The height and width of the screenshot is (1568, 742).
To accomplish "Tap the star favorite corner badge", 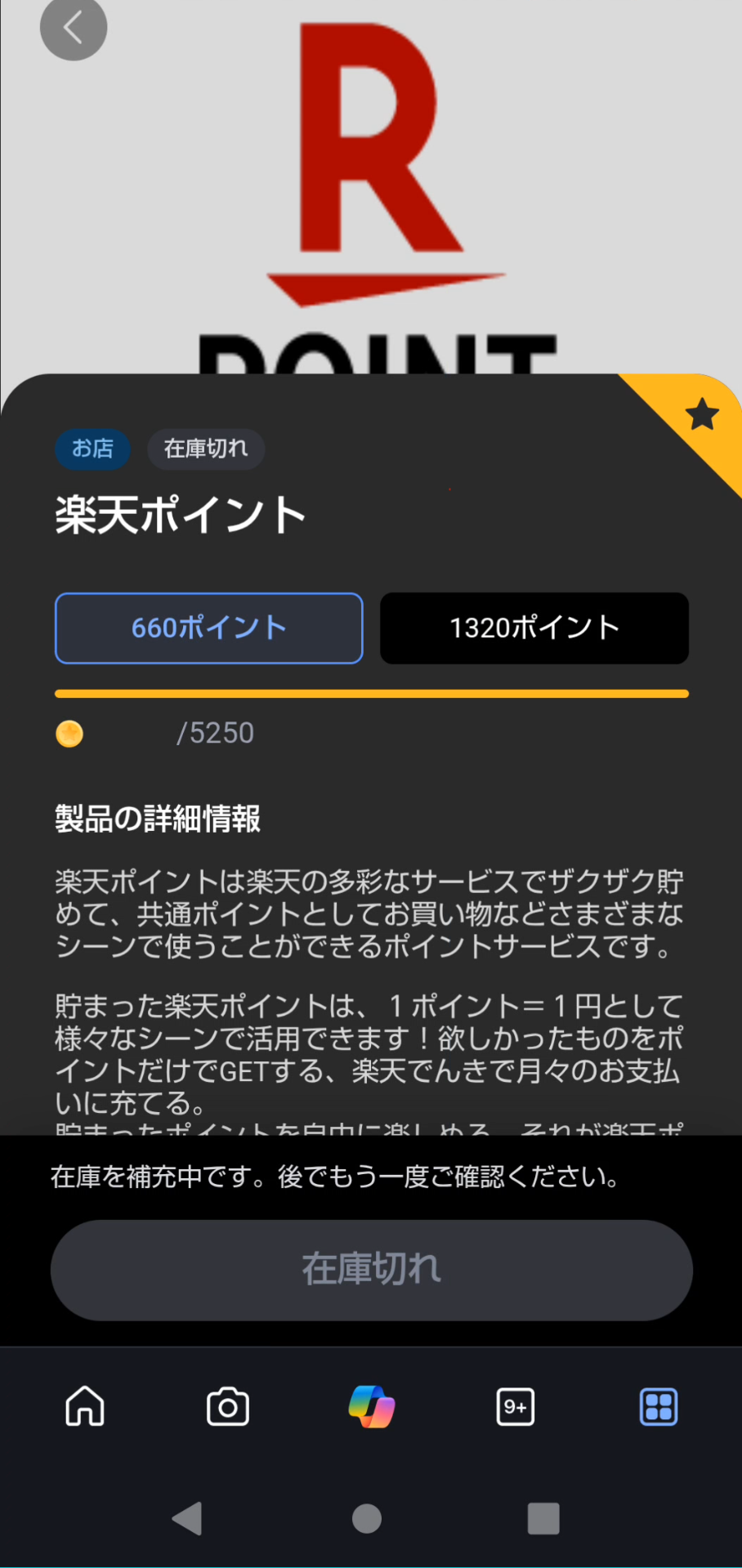I will tap(701, 414).
